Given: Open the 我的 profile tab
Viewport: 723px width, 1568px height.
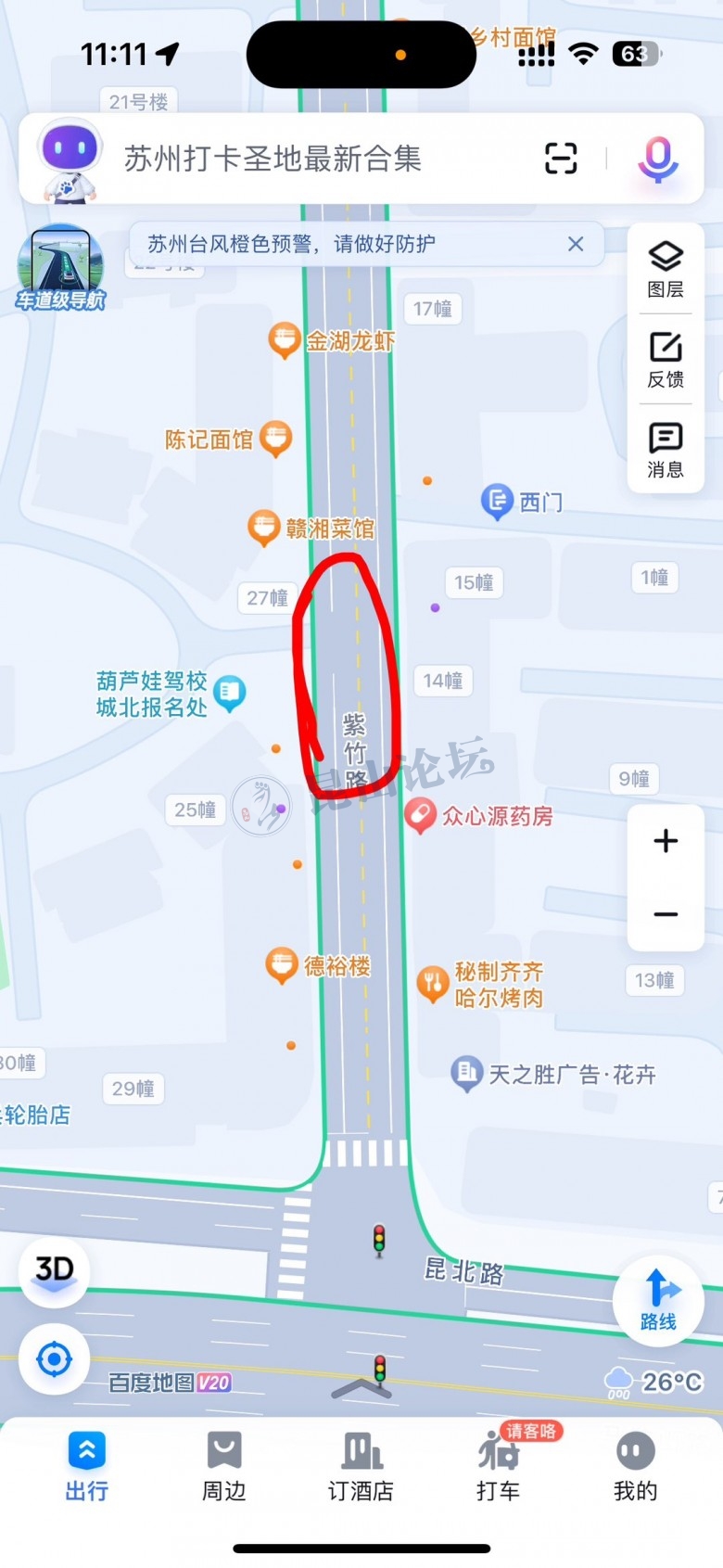Looking at the screenshot, I should pos(635,1465).
